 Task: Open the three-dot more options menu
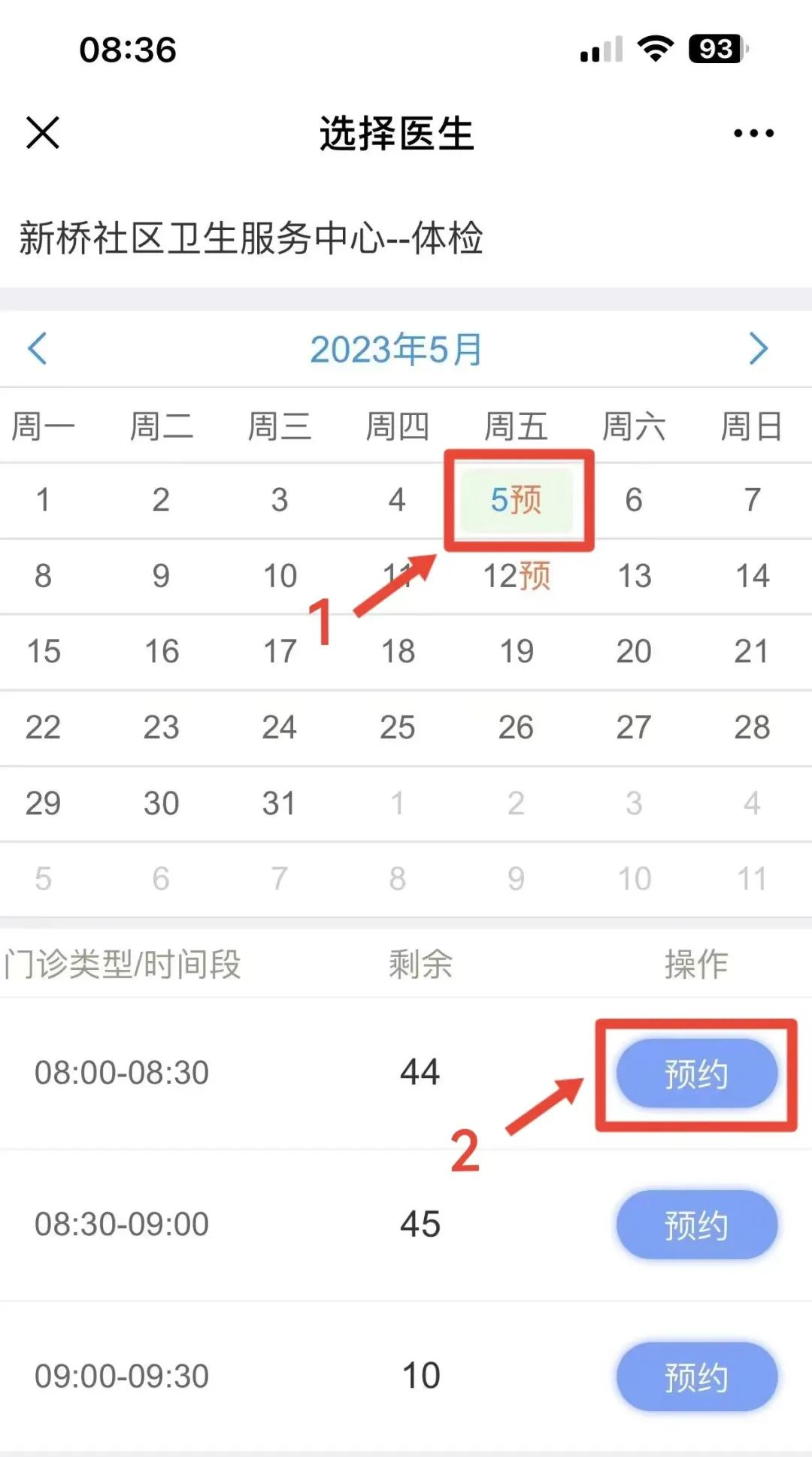click(753, 133)
